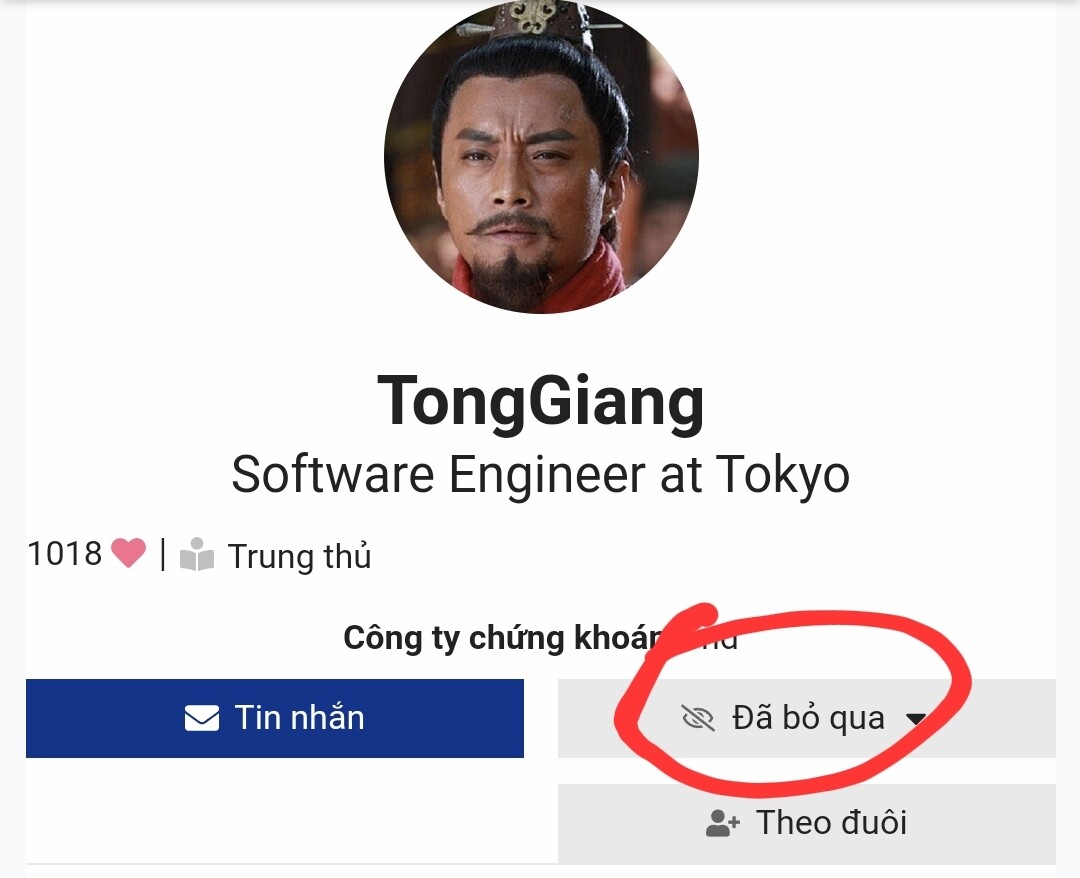The image size is (1080, 878).
Task: Open the Đã bỏ qua dropdown
Action: click(806, 718)
